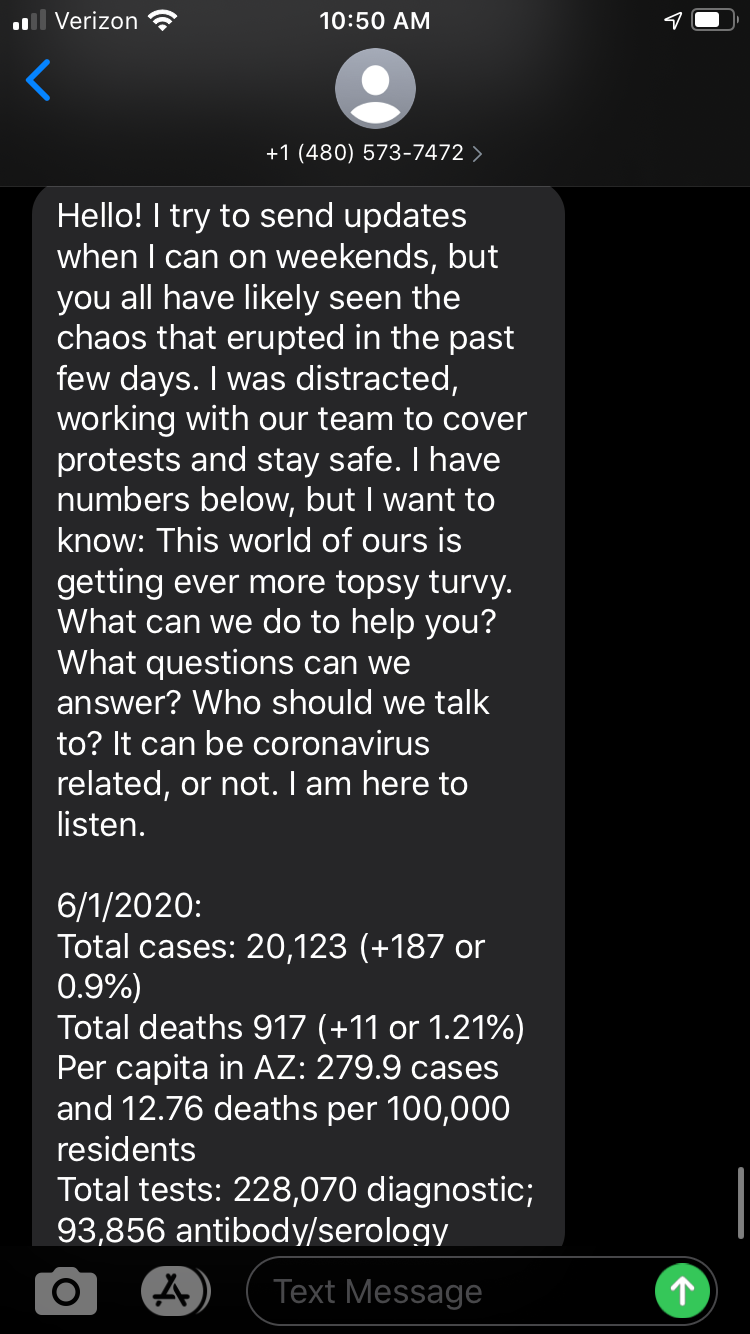Send the message with the green arrow

pyautogui.click(x=682, y=1292)
